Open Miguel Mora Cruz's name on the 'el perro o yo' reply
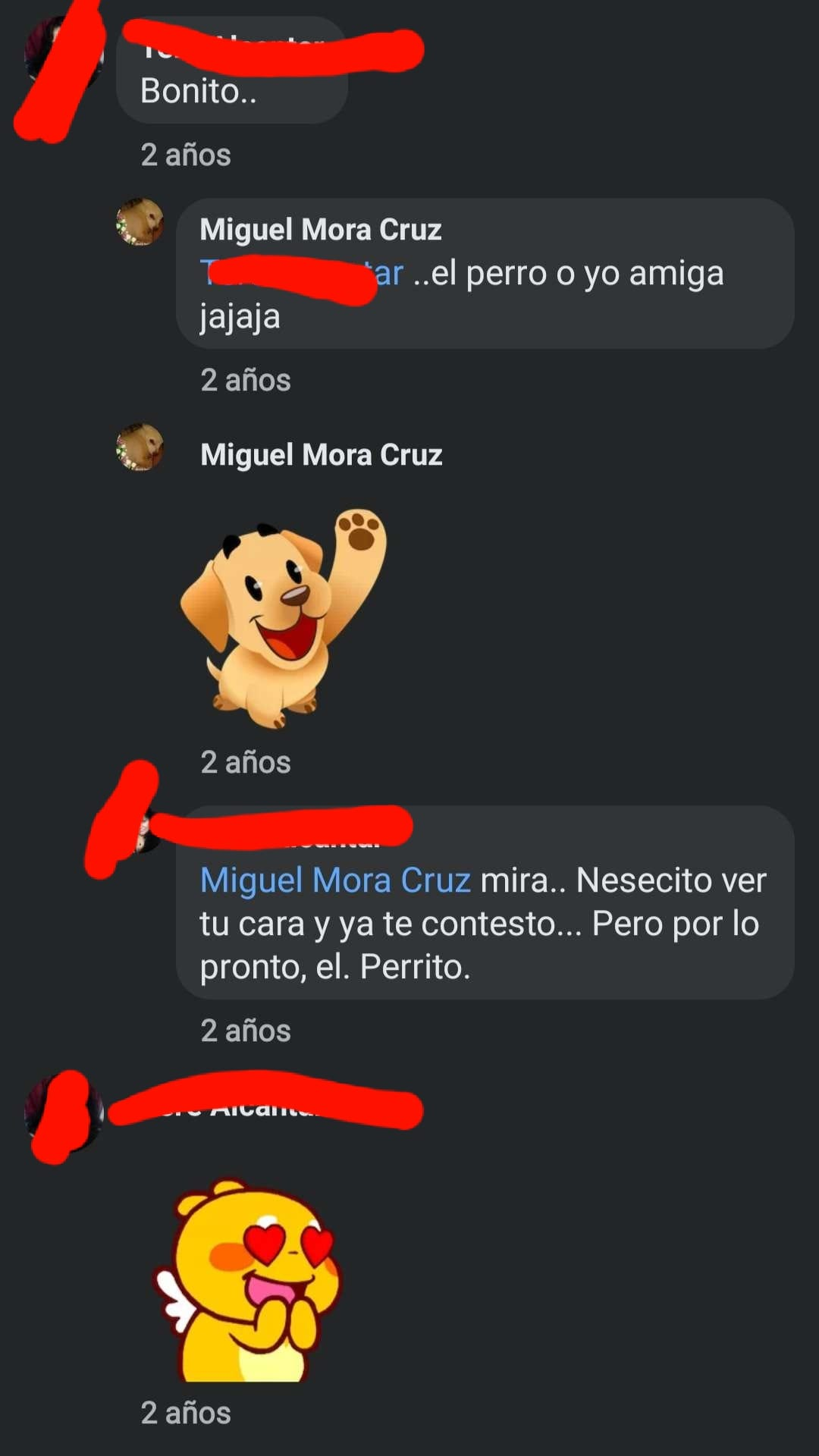 coord(320,230)
